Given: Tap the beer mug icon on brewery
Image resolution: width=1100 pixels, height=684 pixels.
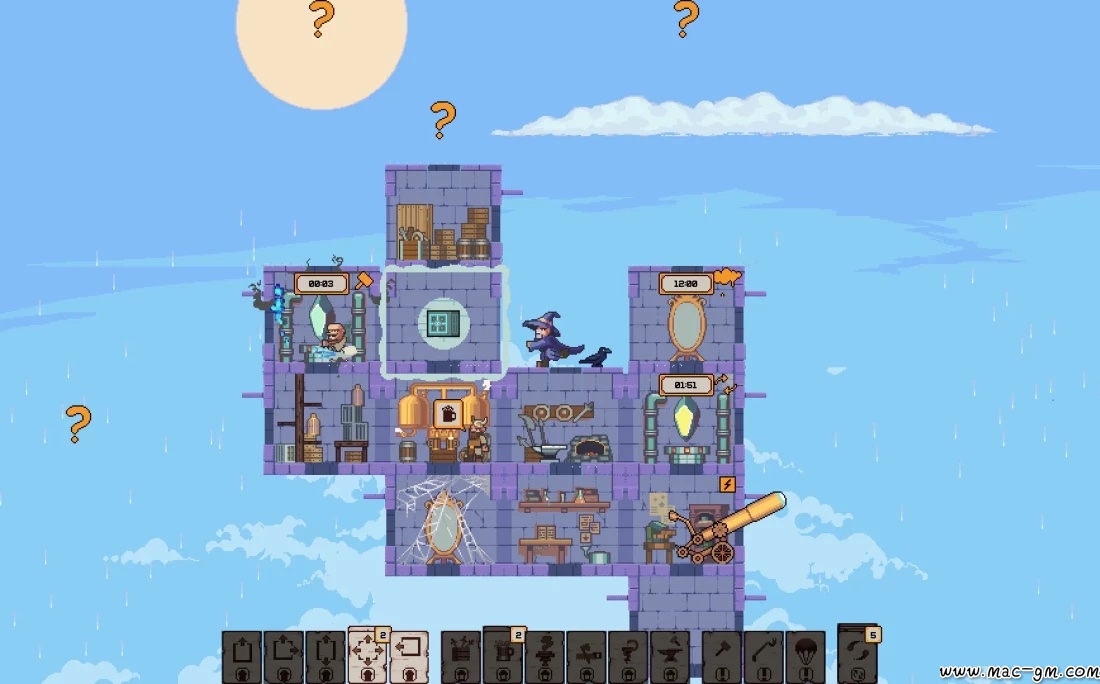Looking at the screenshot, I should (447, 412).
